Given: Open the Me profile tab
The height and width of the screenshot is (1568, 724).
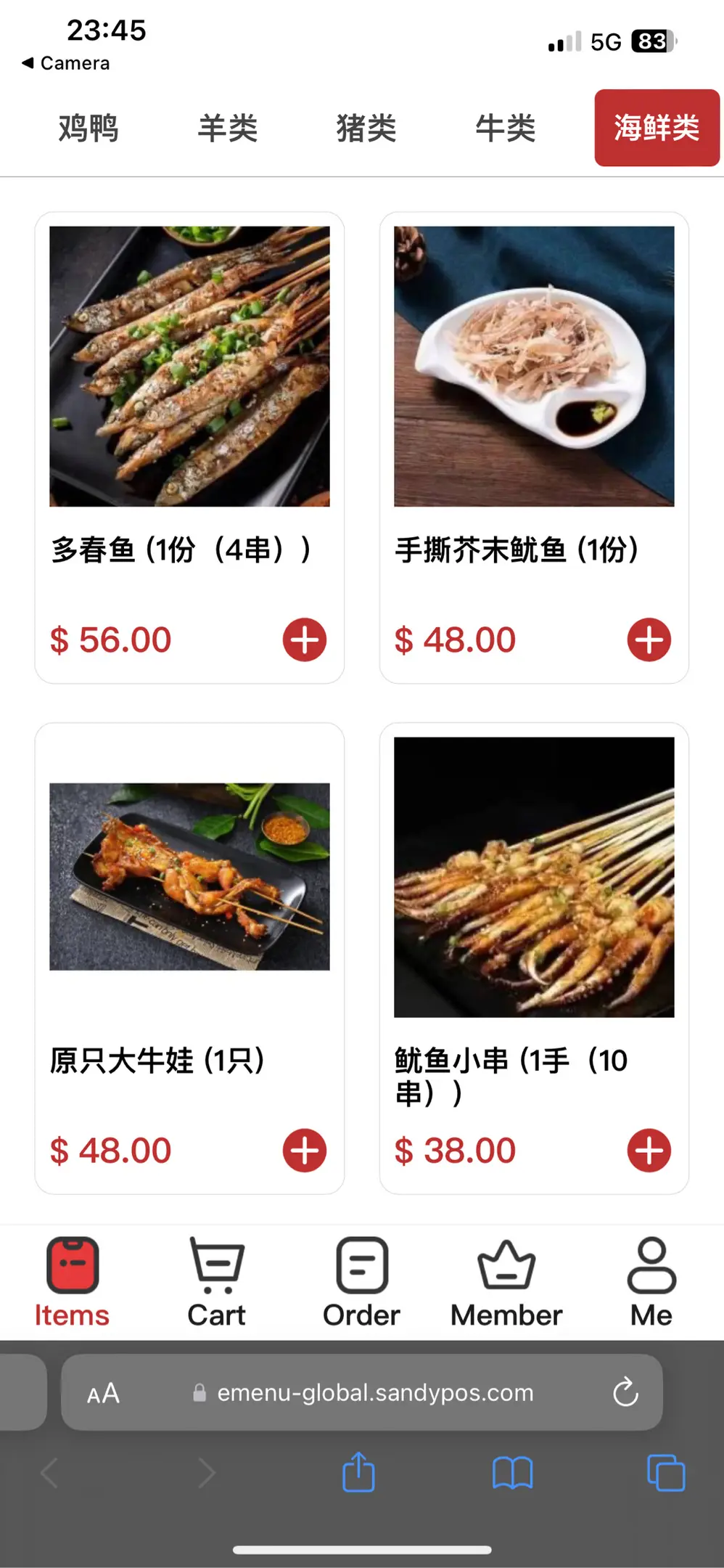Looking at the screenshot, I should tap(651, 1283).
